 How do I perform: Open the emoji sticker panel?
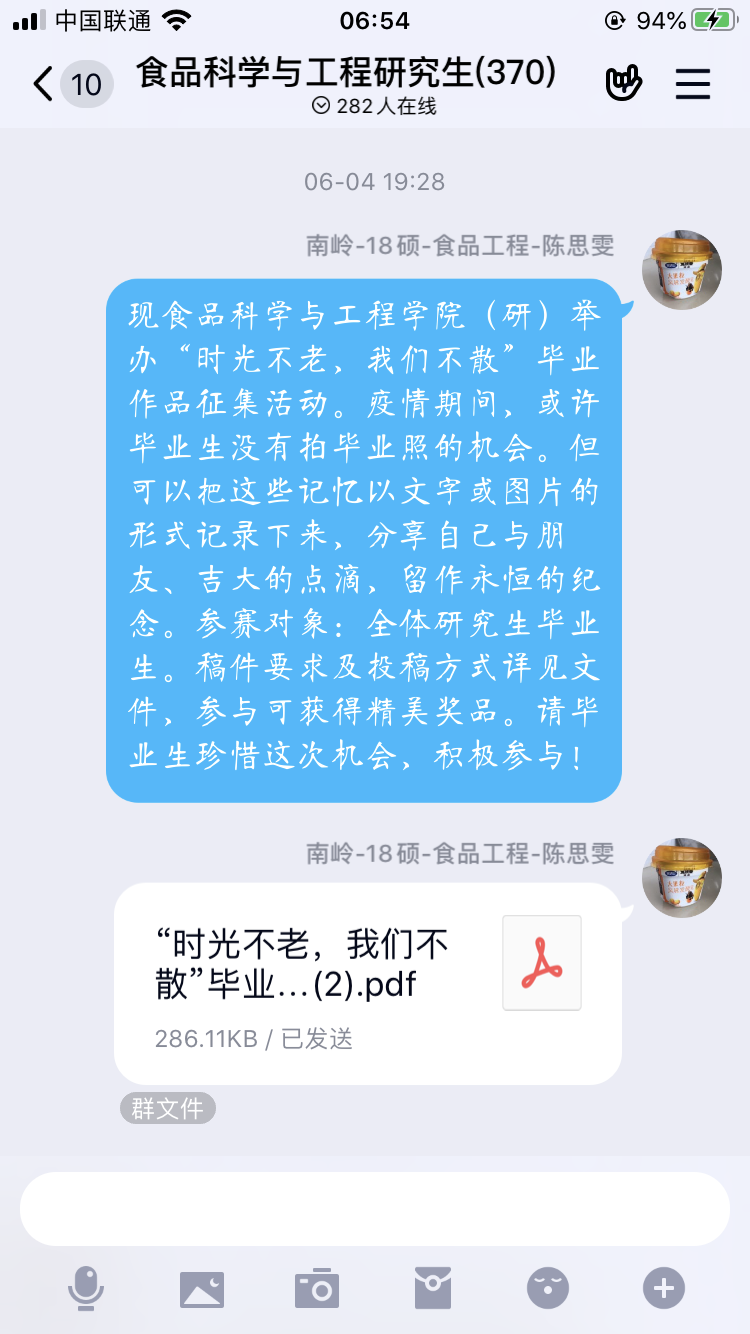(548, 1288)
